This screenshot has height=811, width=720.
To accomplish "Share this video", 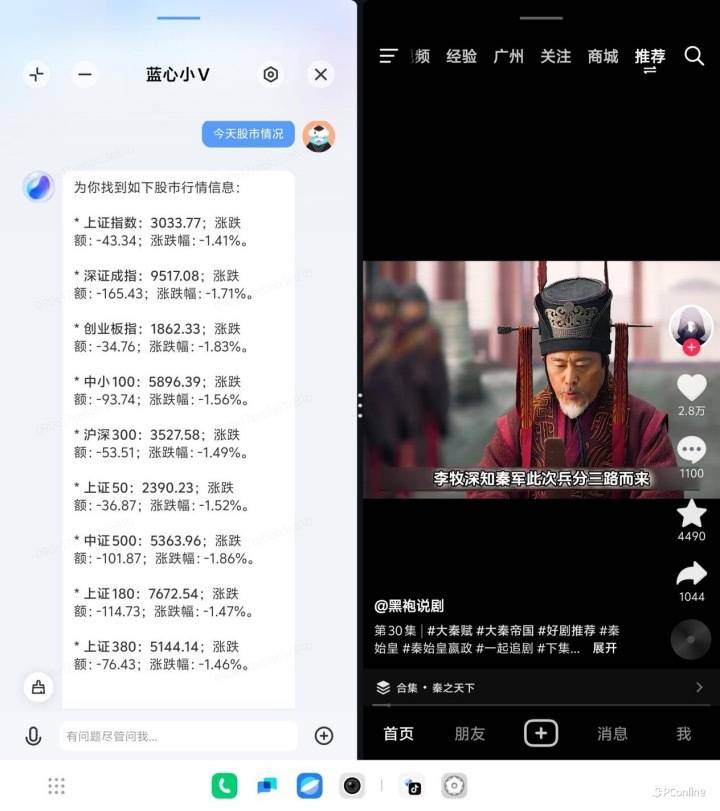I will [x=691, y=574].
